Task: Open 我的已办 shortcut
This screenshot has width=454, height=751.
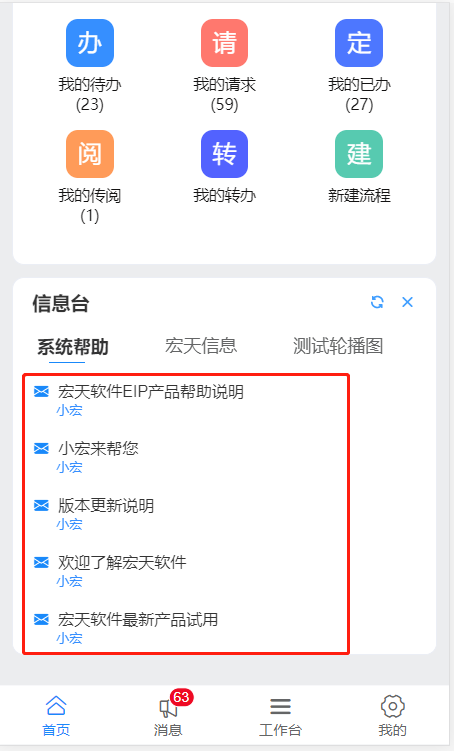Action: (x=359, y=66)
